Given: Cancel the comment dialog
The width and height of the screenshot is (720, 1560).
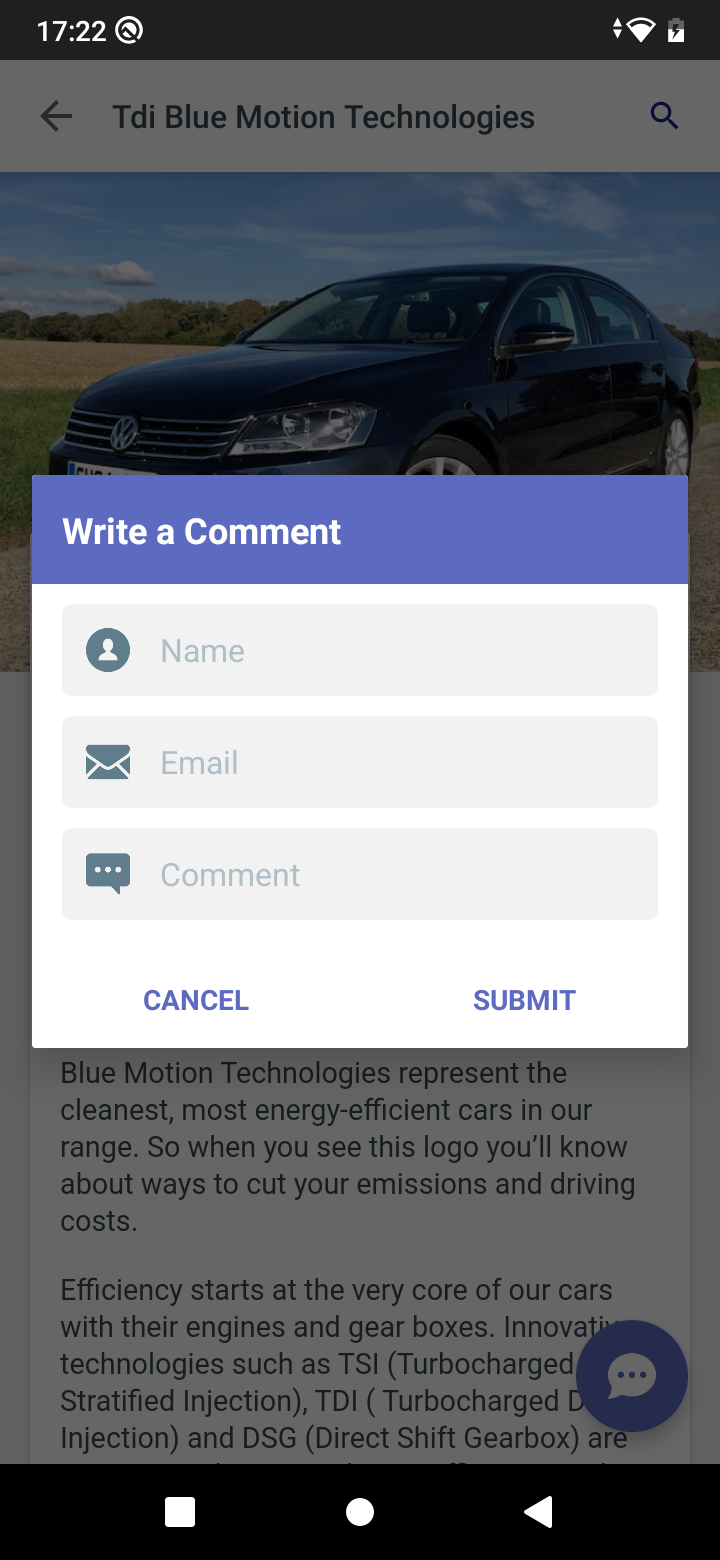Looking at the screenshot, I should pyautogui.click(x=196, y=1000).
